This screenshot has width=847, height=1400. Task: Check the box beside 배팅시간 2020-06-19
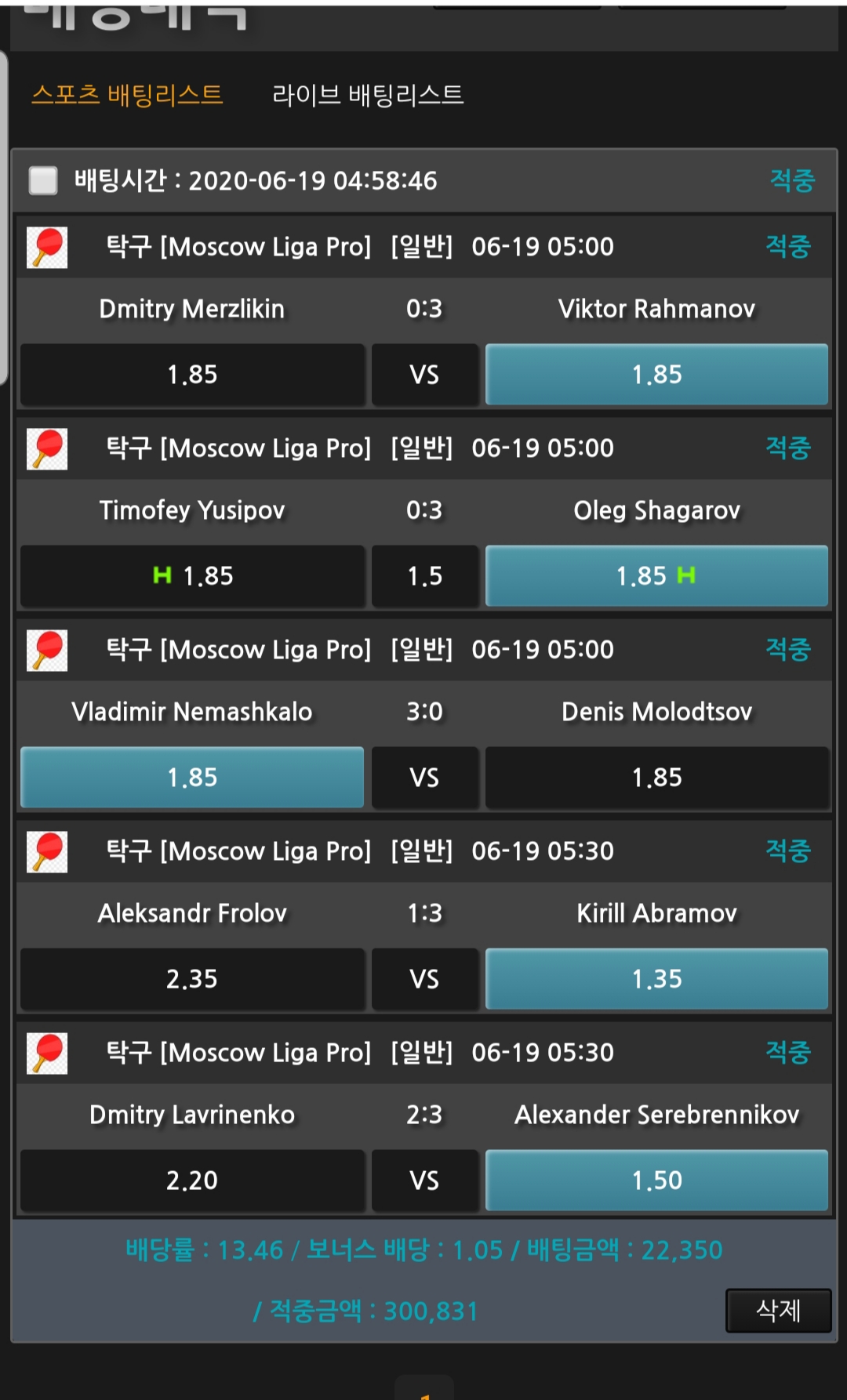[x=43, y=180]
